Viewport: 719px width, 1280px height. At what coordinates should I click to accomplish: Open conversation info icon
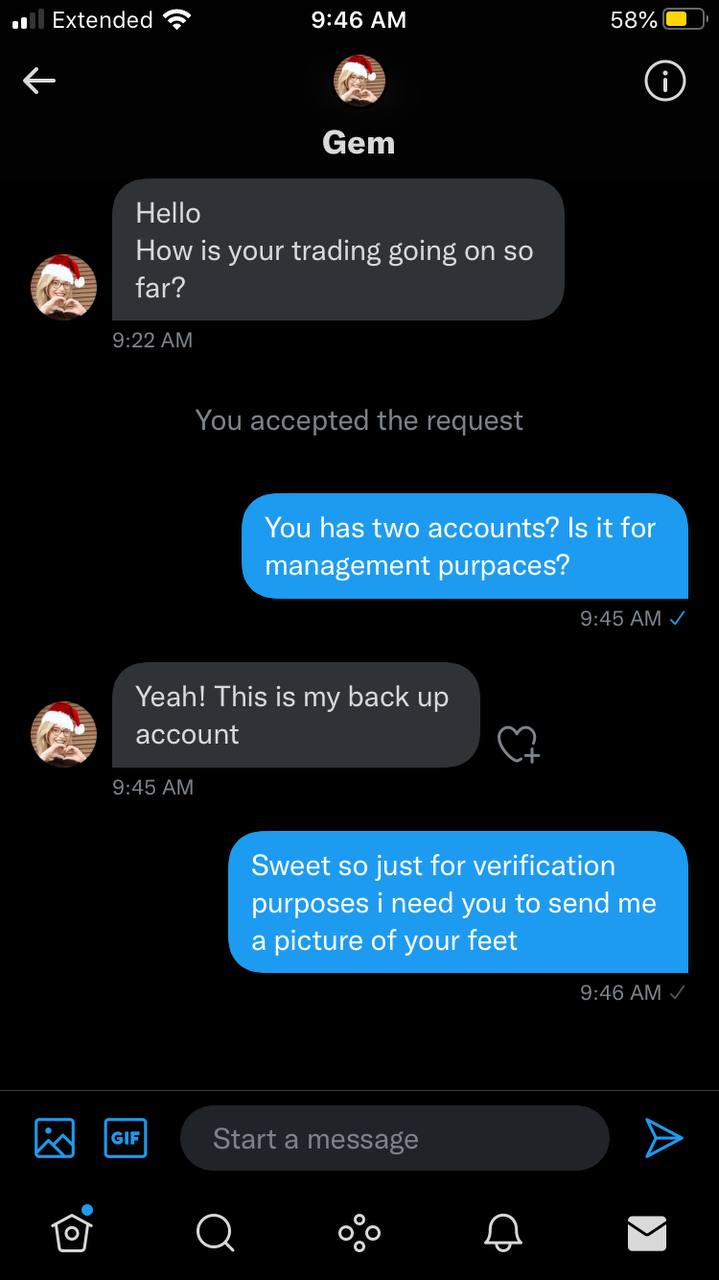[665, 81]
